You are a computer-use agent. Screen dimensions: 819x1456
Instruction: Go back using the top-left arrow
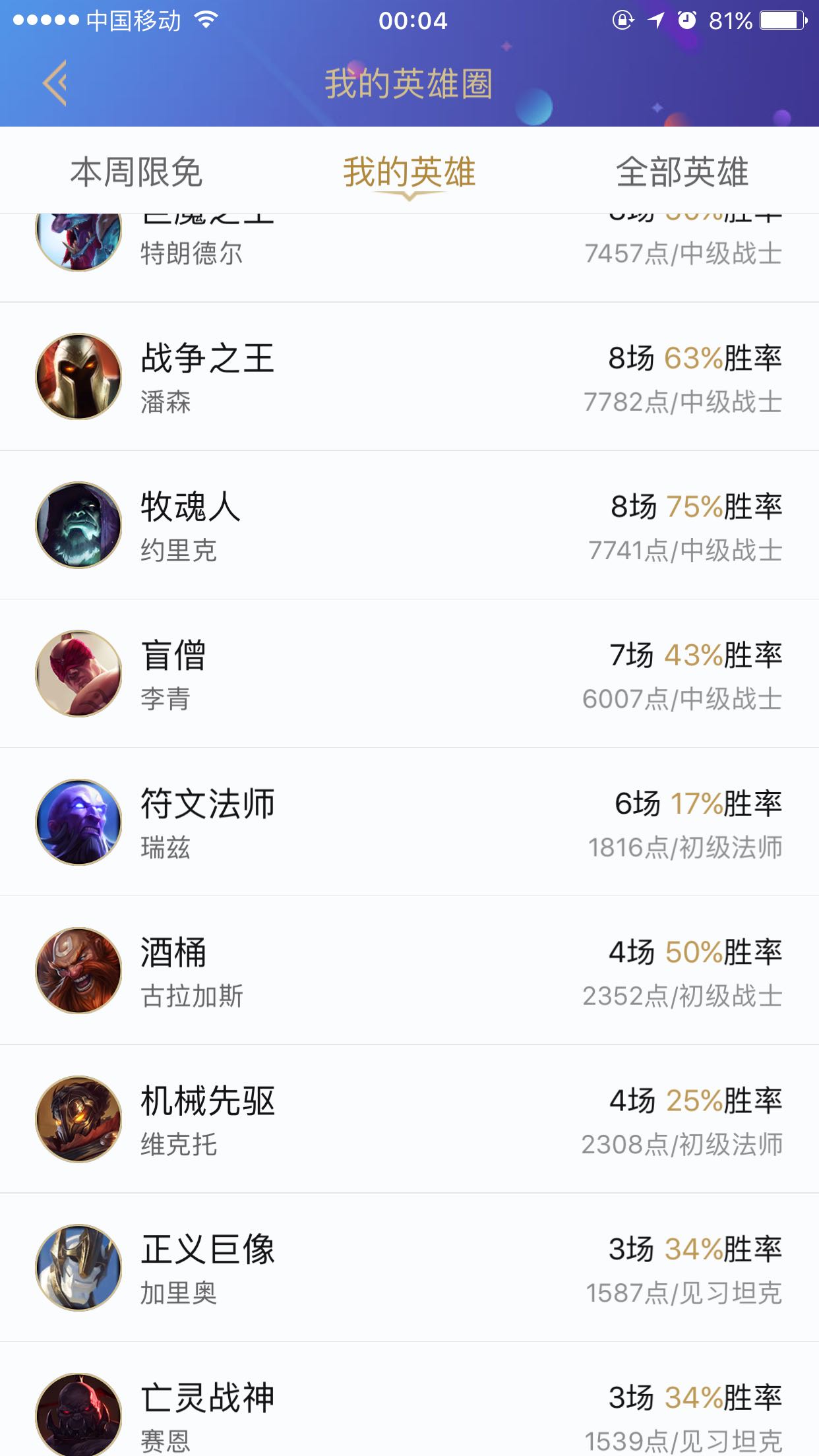pyautogui.click(x=55, y=83)
